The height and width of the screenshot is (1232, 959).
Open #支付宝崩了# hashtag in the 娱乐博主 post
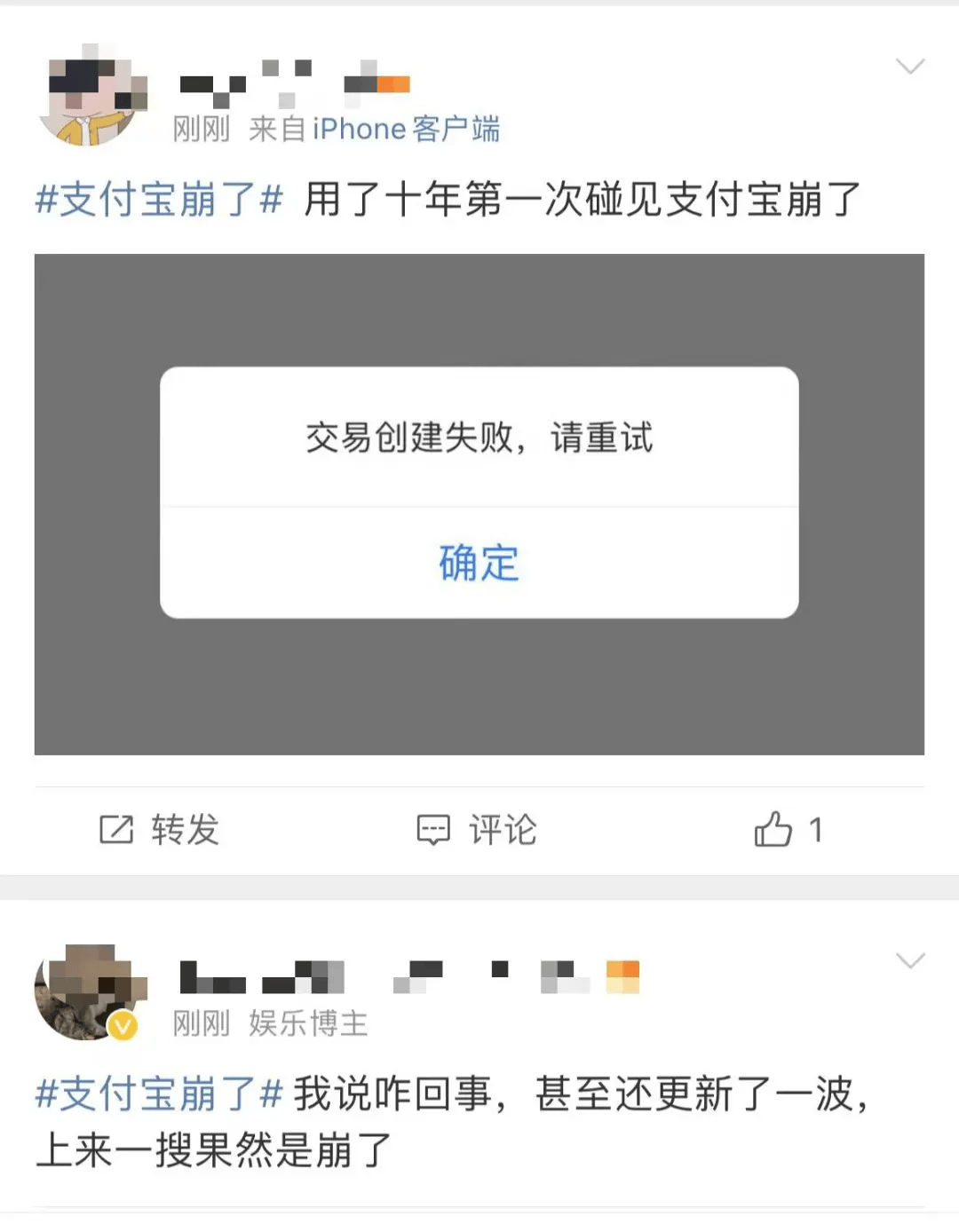click(x=159, y=1094)
